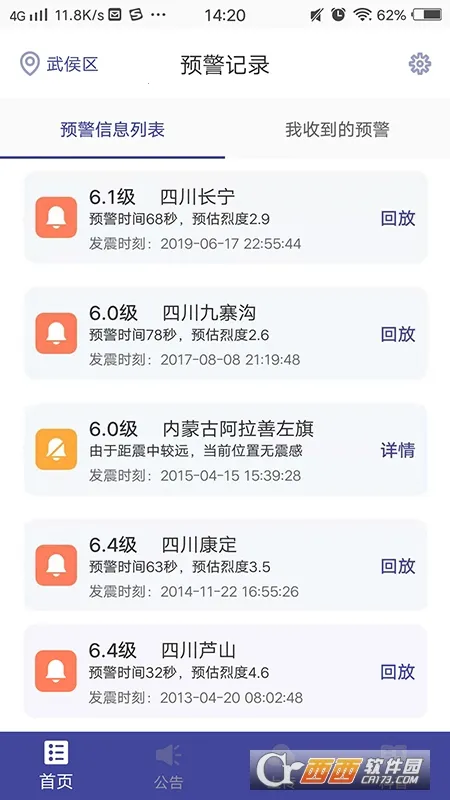Image resolution: width=450 pixels, height=800 pixels.
Task: Tap 回放 for 四川芦山 earthquake
Action: [398, 672]
